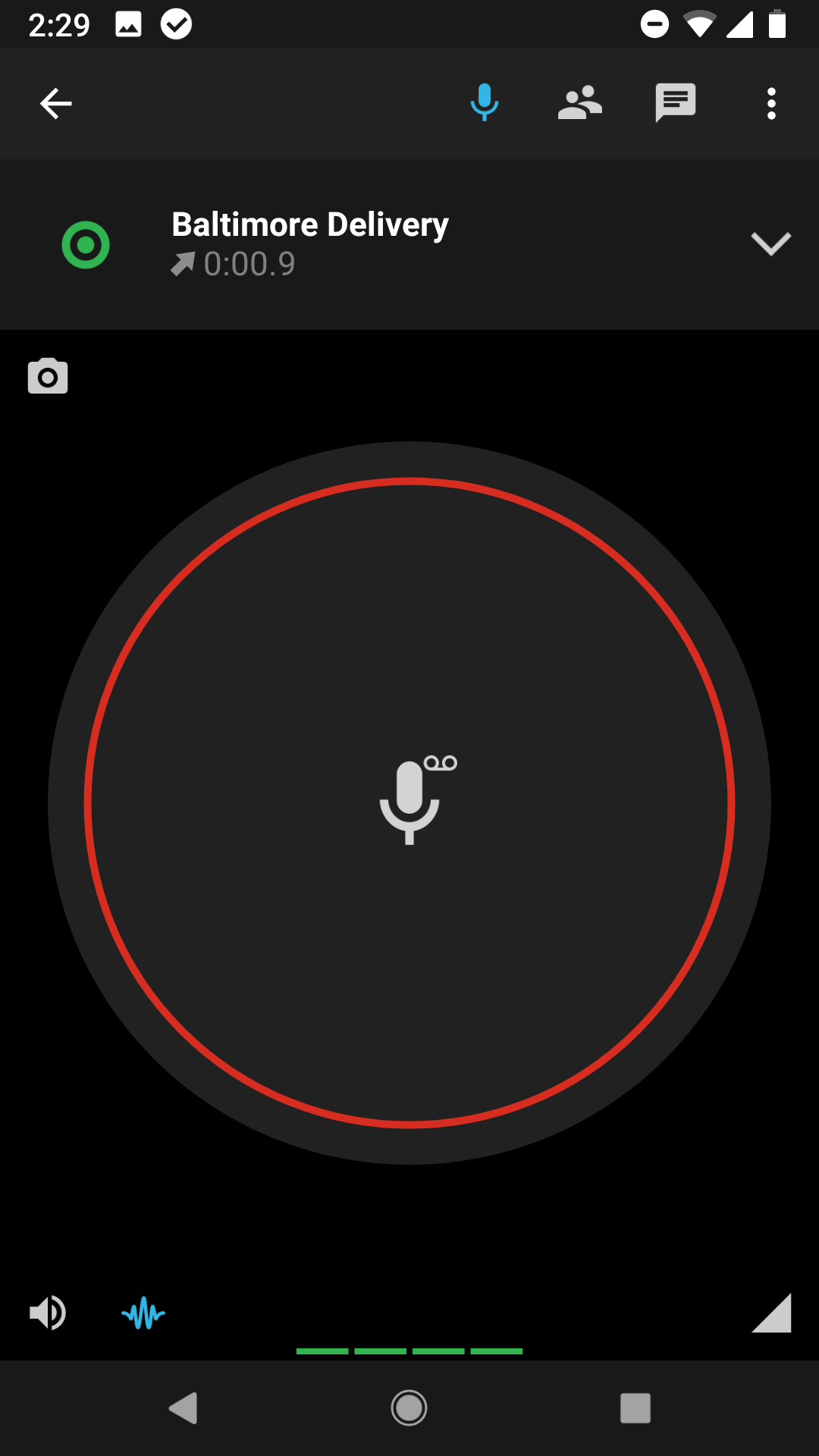Open the recent apps overview
Screen dimensions: 819x1456
point(635,1408)
